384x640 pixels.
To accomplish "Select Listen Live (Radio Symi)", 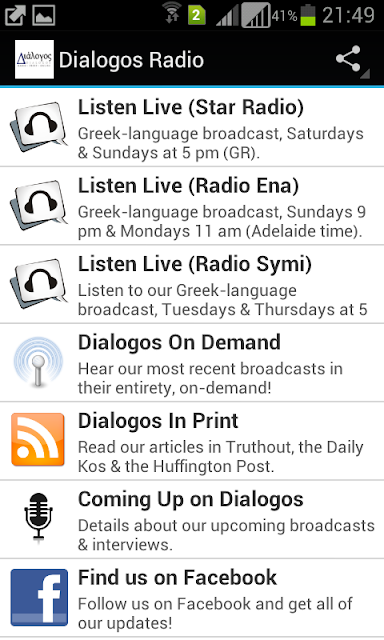I will (192, 284).
